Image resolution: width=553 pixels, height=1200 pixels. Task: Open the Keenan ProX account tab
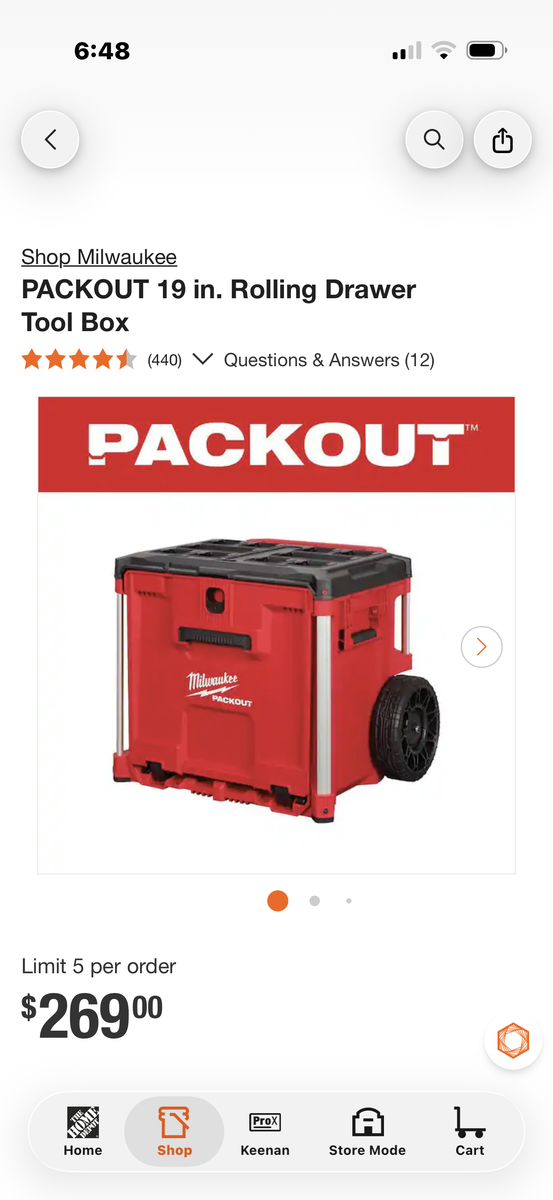[x=265, y=1132]
